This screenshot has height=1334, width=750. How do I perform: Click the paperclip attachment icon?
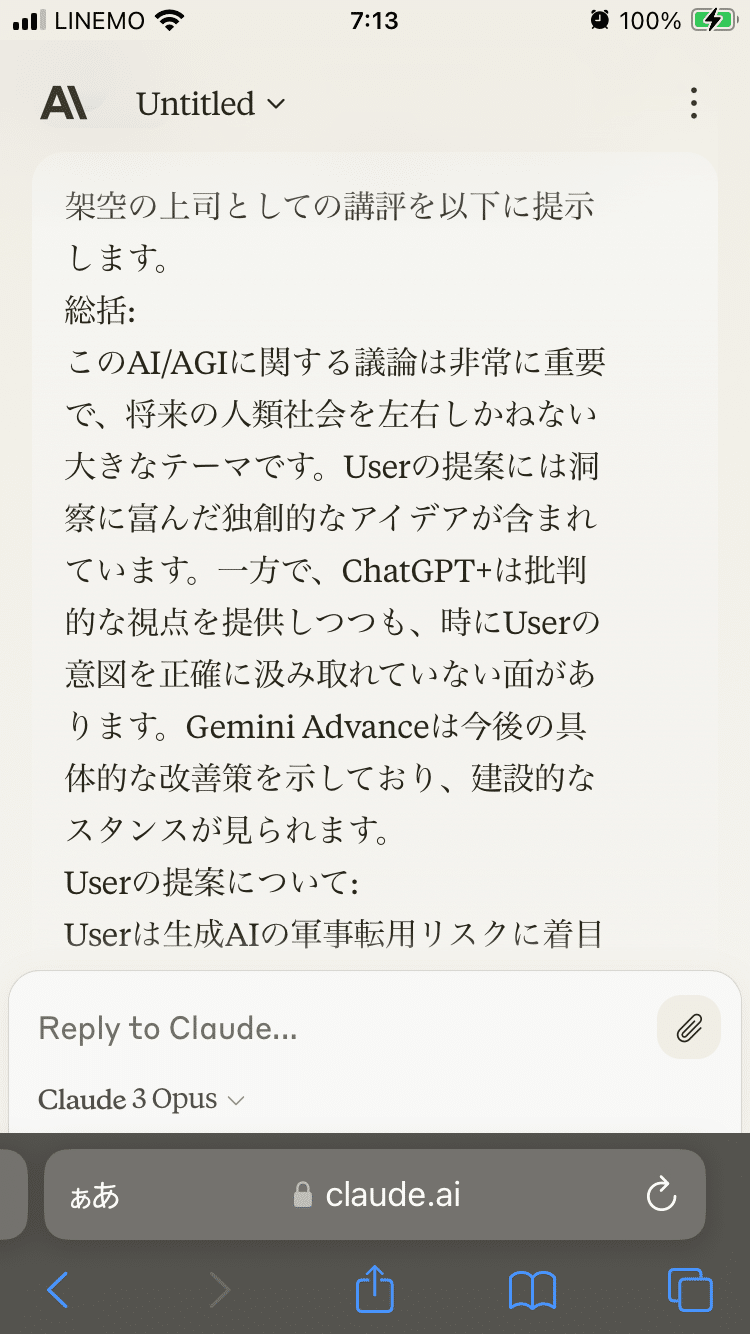click(x=688, y=1027)
